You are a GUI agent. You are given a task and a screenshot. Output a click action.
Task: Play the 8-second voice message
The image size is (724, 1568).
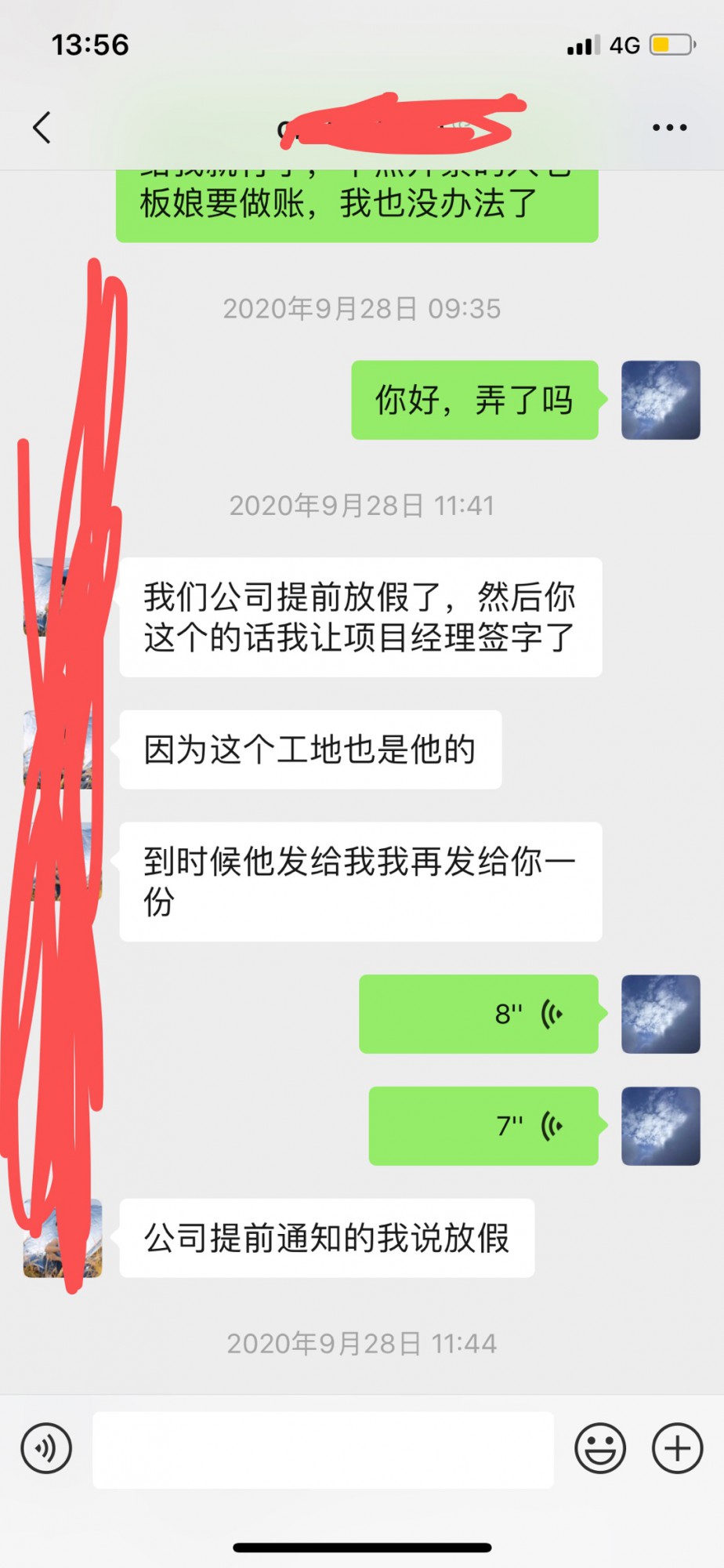(479, 1014)
